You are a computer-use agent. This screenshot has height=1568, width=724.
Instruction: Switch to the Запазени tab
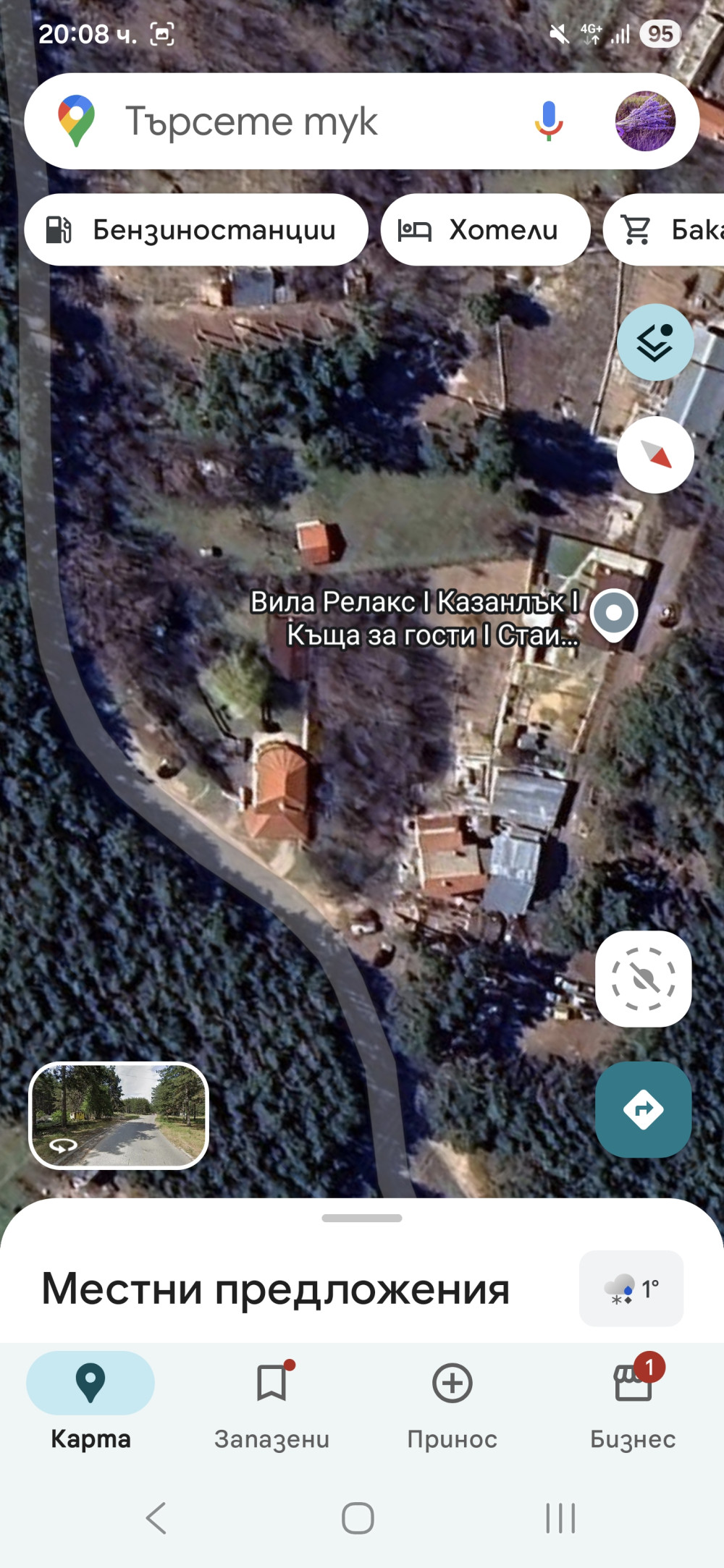coord(271,1405)
